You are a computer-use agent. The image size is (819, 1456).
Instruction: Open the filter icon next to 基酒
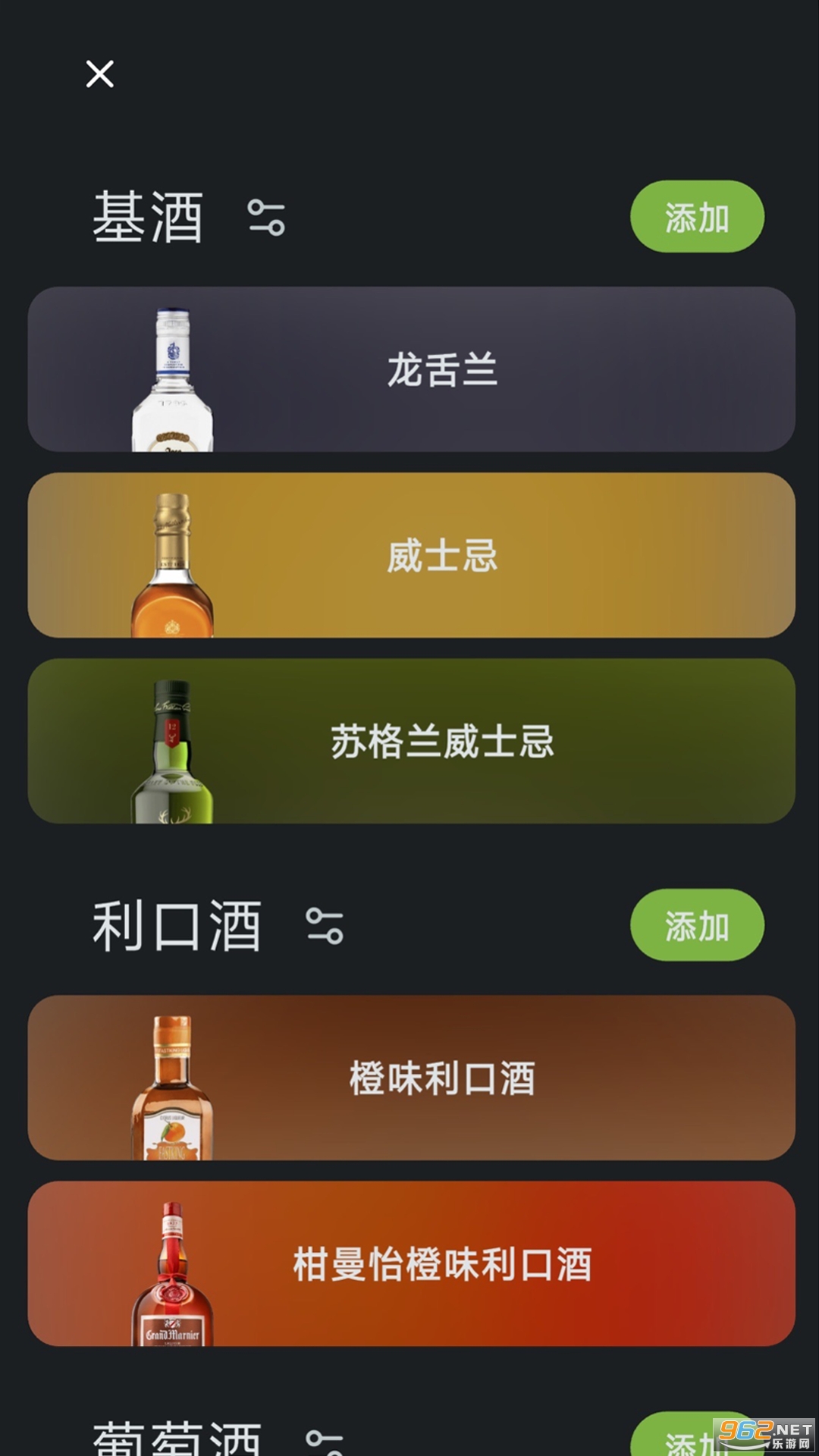point(266,218)
